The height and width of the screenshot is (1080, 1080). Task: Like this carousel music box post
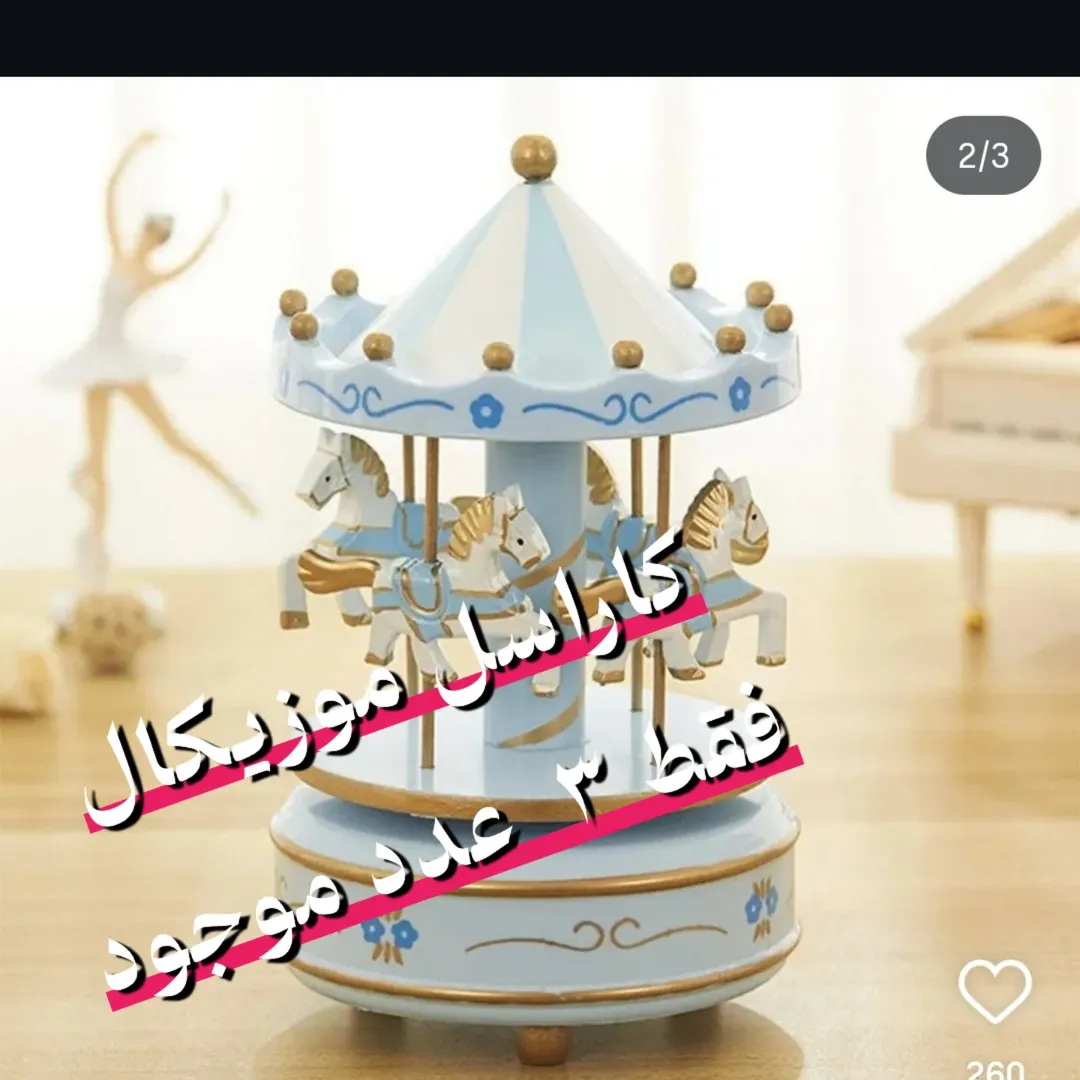coord(995,990)
